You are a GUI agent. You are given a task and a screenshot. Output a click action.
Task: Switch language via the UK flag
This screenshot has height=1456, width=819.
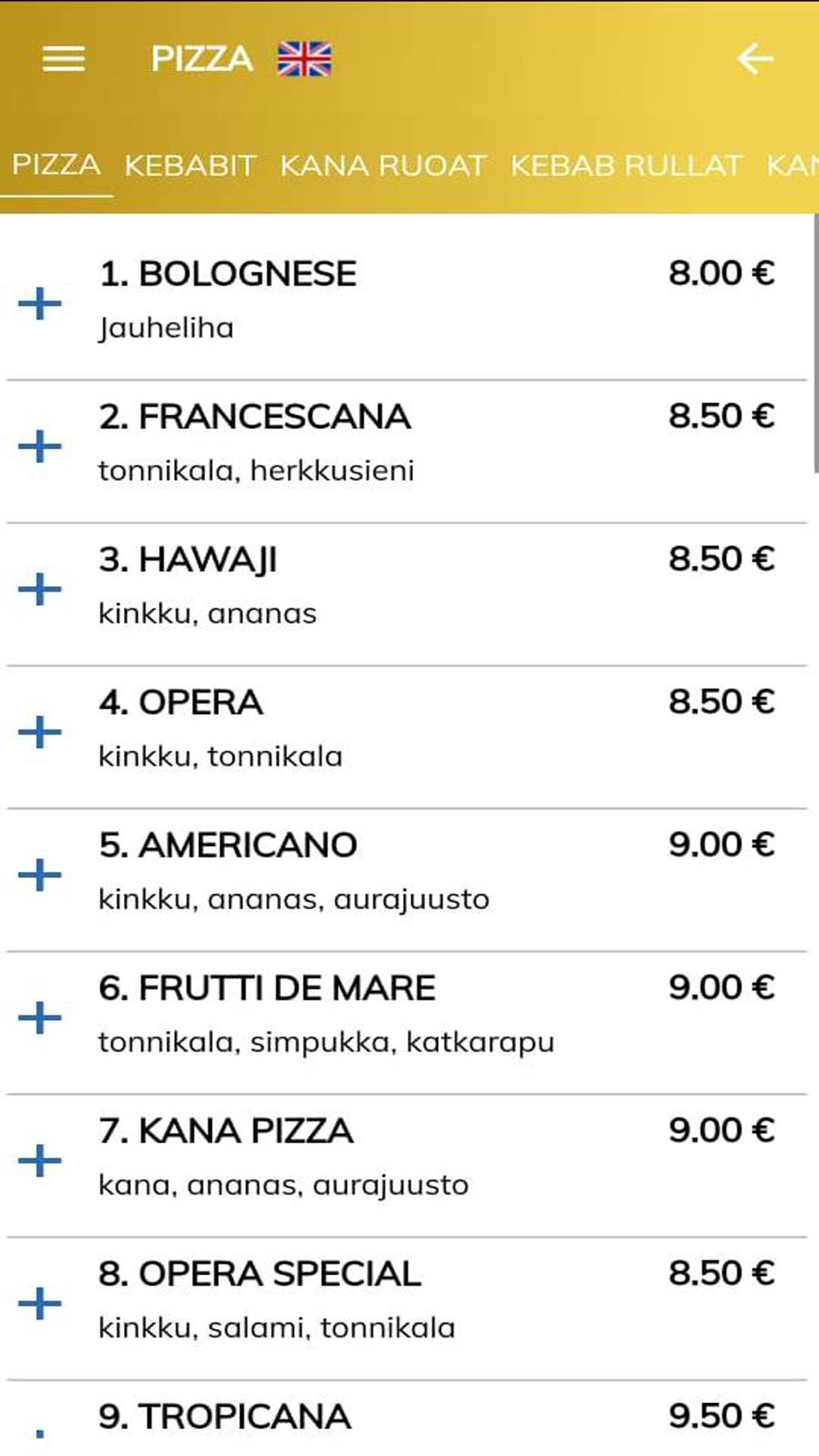(x=305, y=59)
